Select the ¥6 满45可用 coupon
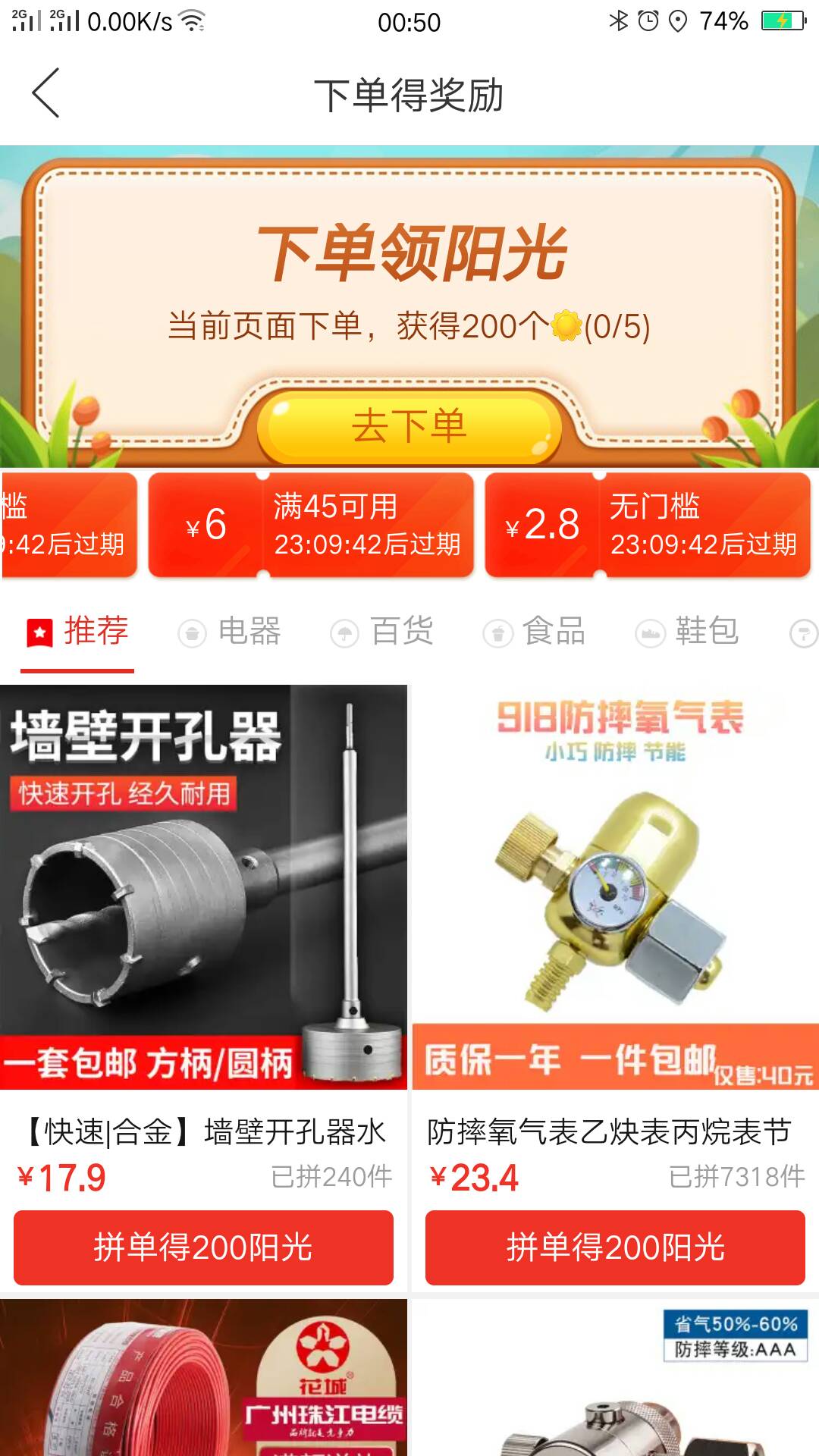 (311, 525)
